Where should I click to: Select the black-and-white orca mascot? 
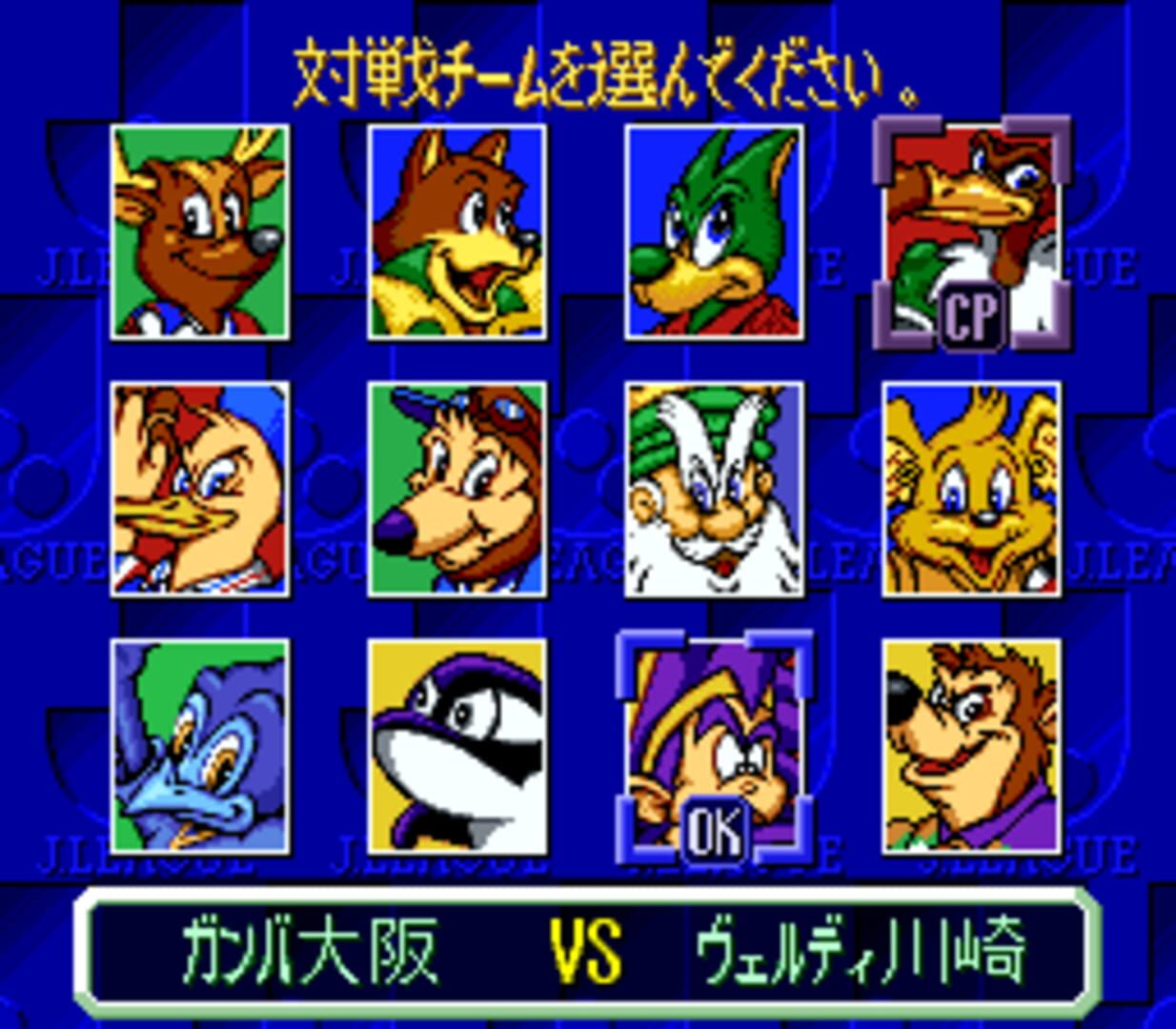coord(457,747)
